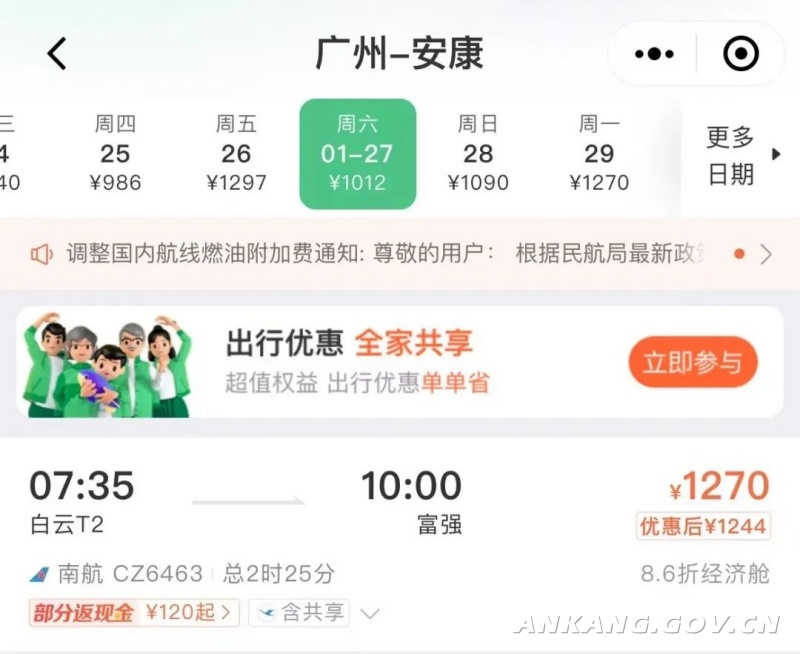800x654 pixels.
Task: Select 周四 25 date at ¥986
Action: click(x=116, y=154)
